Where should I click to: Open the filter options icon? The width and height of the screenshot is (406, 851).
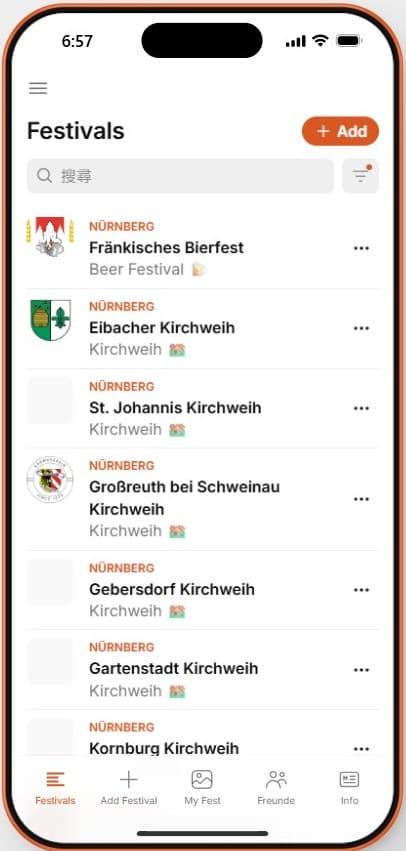360,176
